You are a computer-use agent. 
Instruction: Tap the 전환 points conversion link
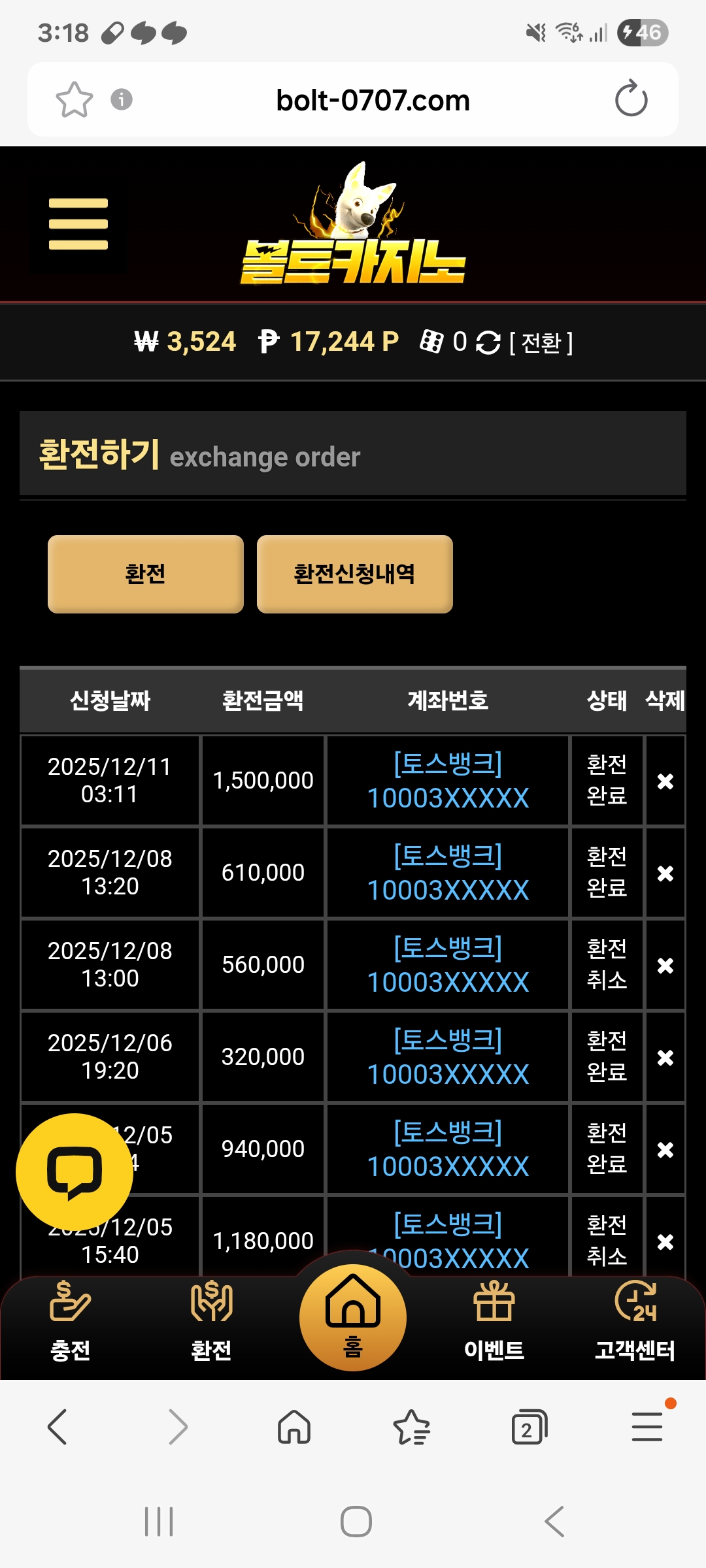[x=541, y=342]
